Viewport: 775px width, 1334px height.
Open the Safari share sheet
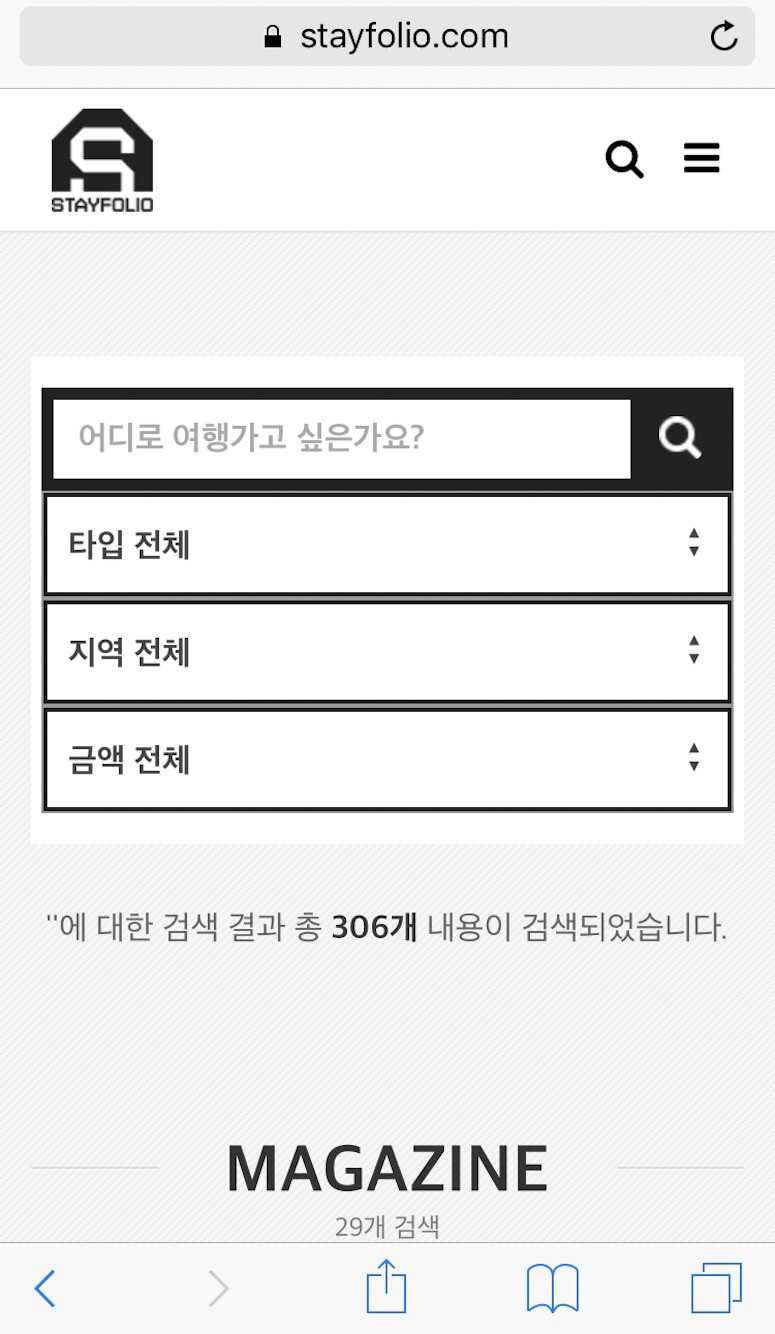pos(386,1285)
